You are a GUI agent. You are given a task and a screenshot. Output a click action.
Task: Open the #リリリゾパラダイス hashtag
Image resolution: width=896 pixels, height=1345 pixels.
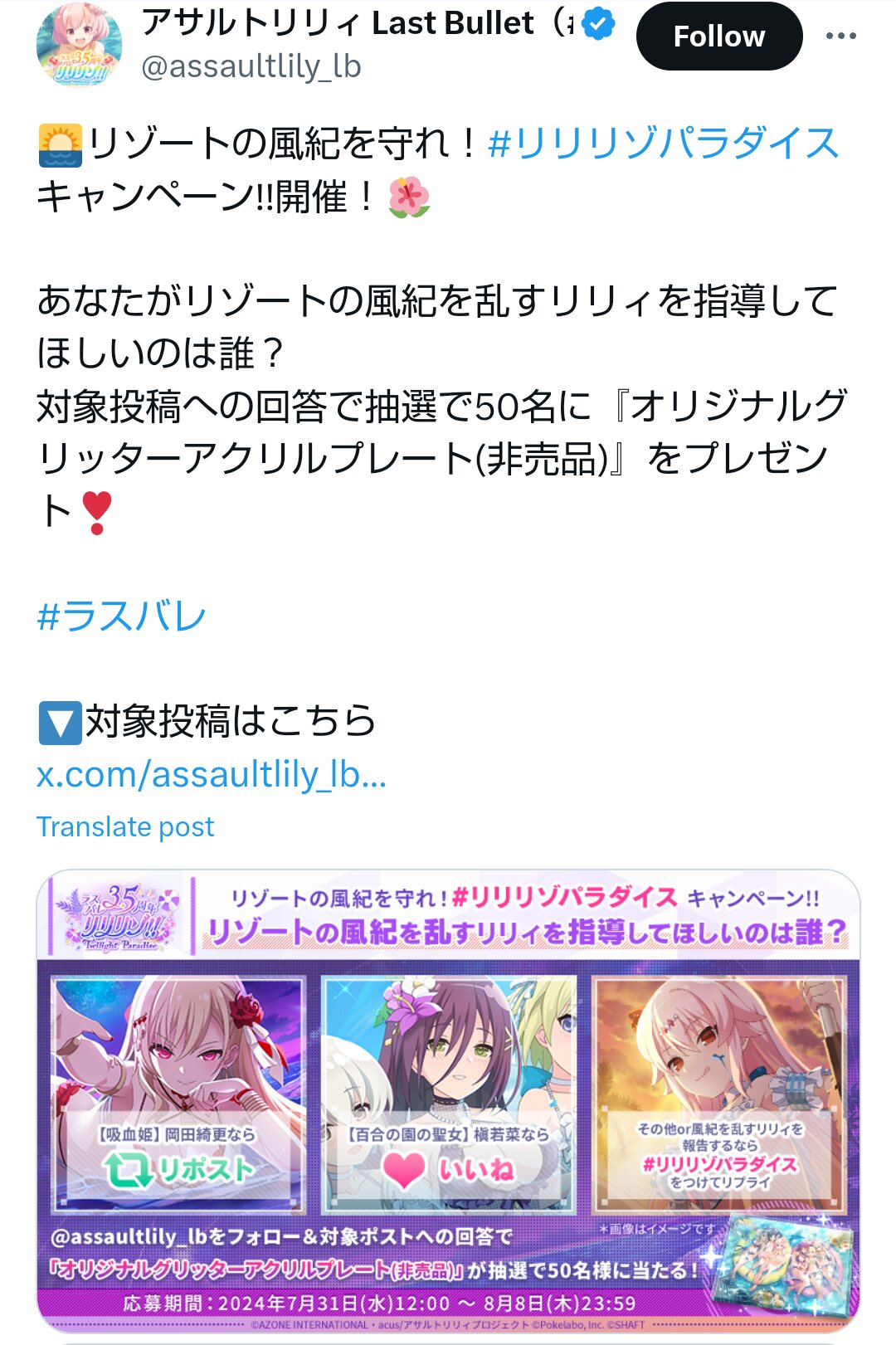point(664,144)
